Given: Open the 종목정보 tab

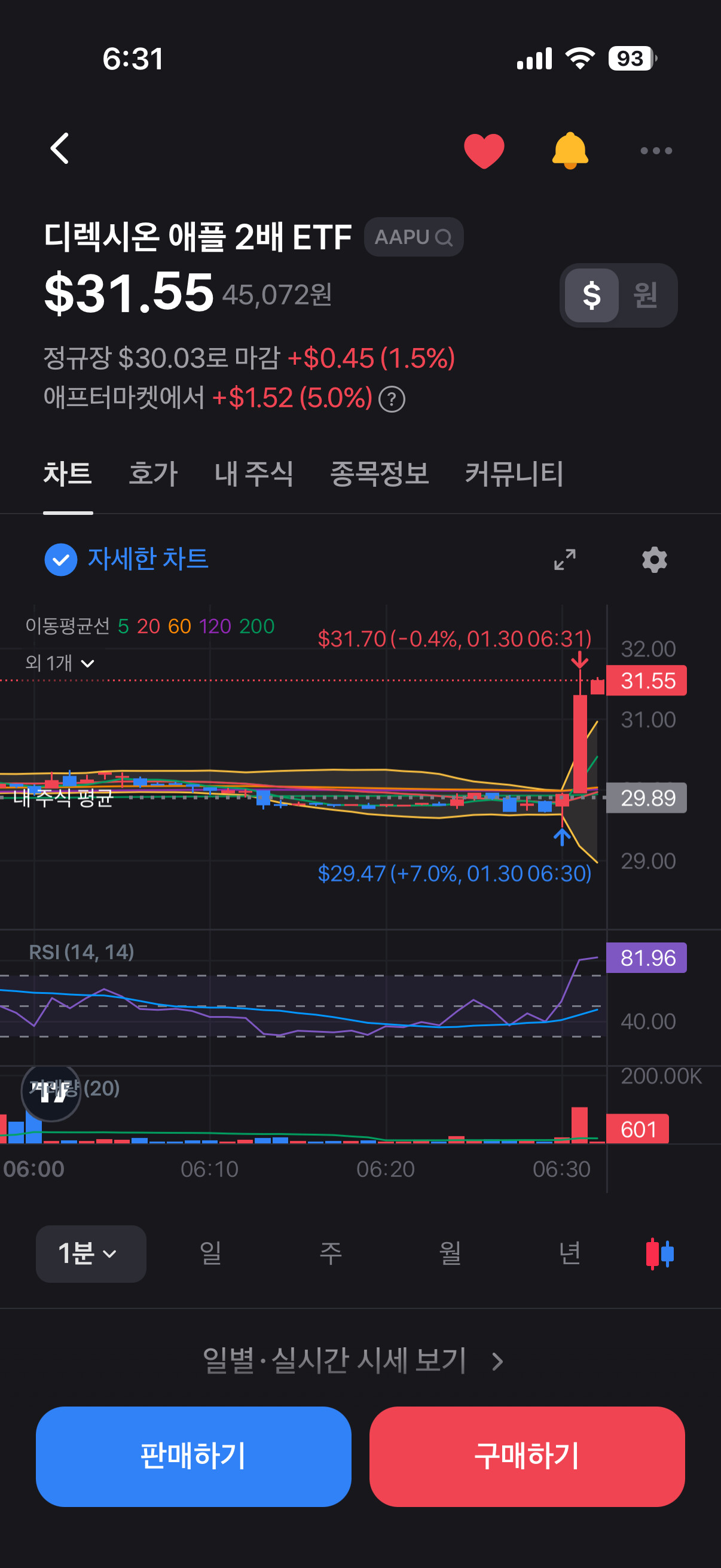Looking at the screenshot, I should (x=379, y=474).
